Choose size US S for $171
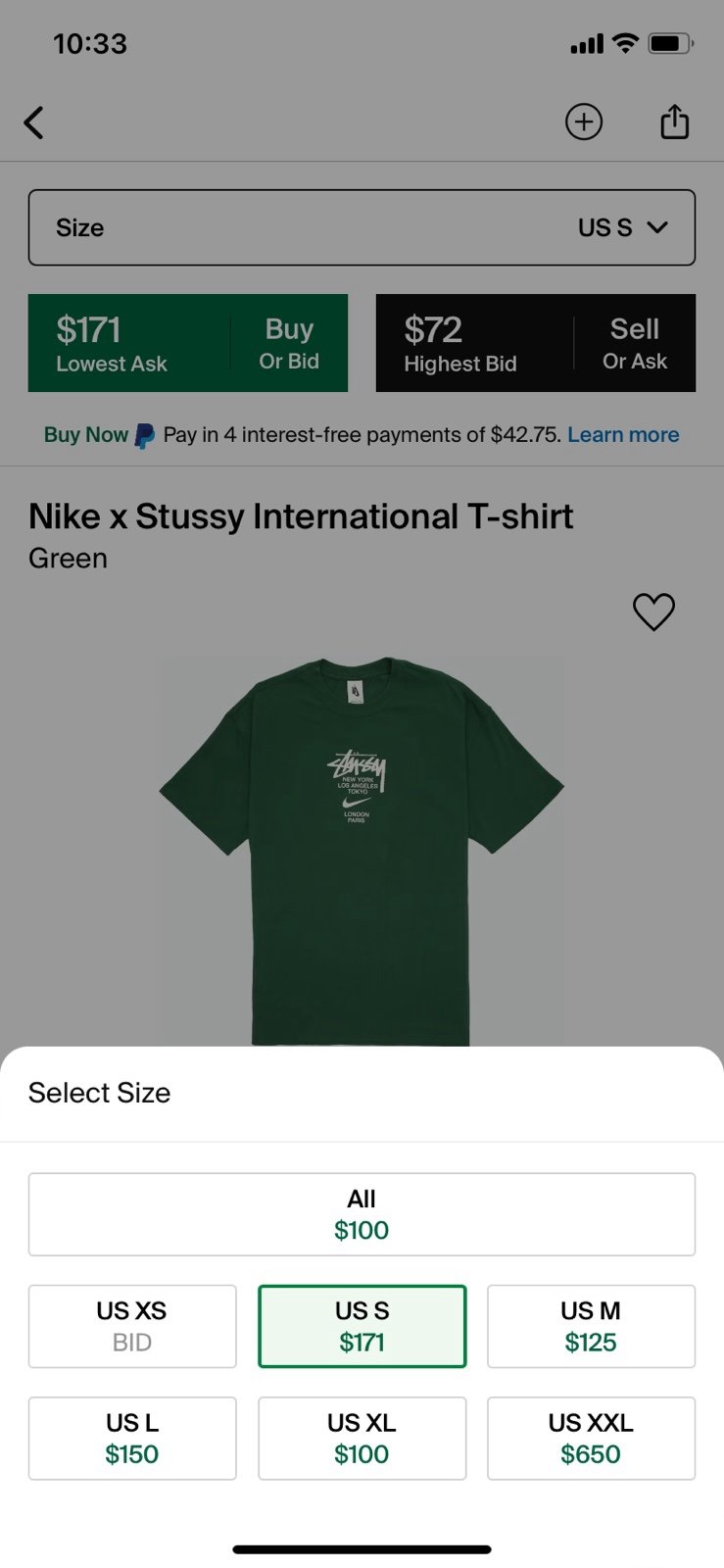This screenshot has height=1568, width=724. coord(362,1326)
